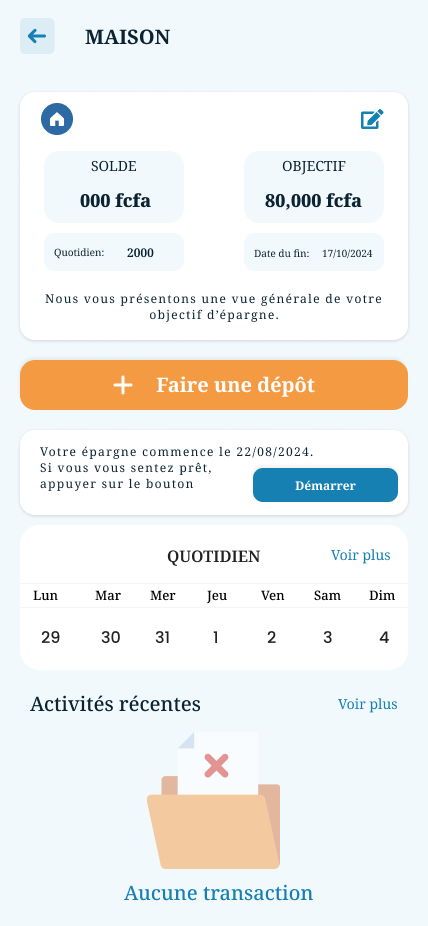Open Voir plus beside Quotidien
The width and height of the screenshot is (428, 926).
361,555
